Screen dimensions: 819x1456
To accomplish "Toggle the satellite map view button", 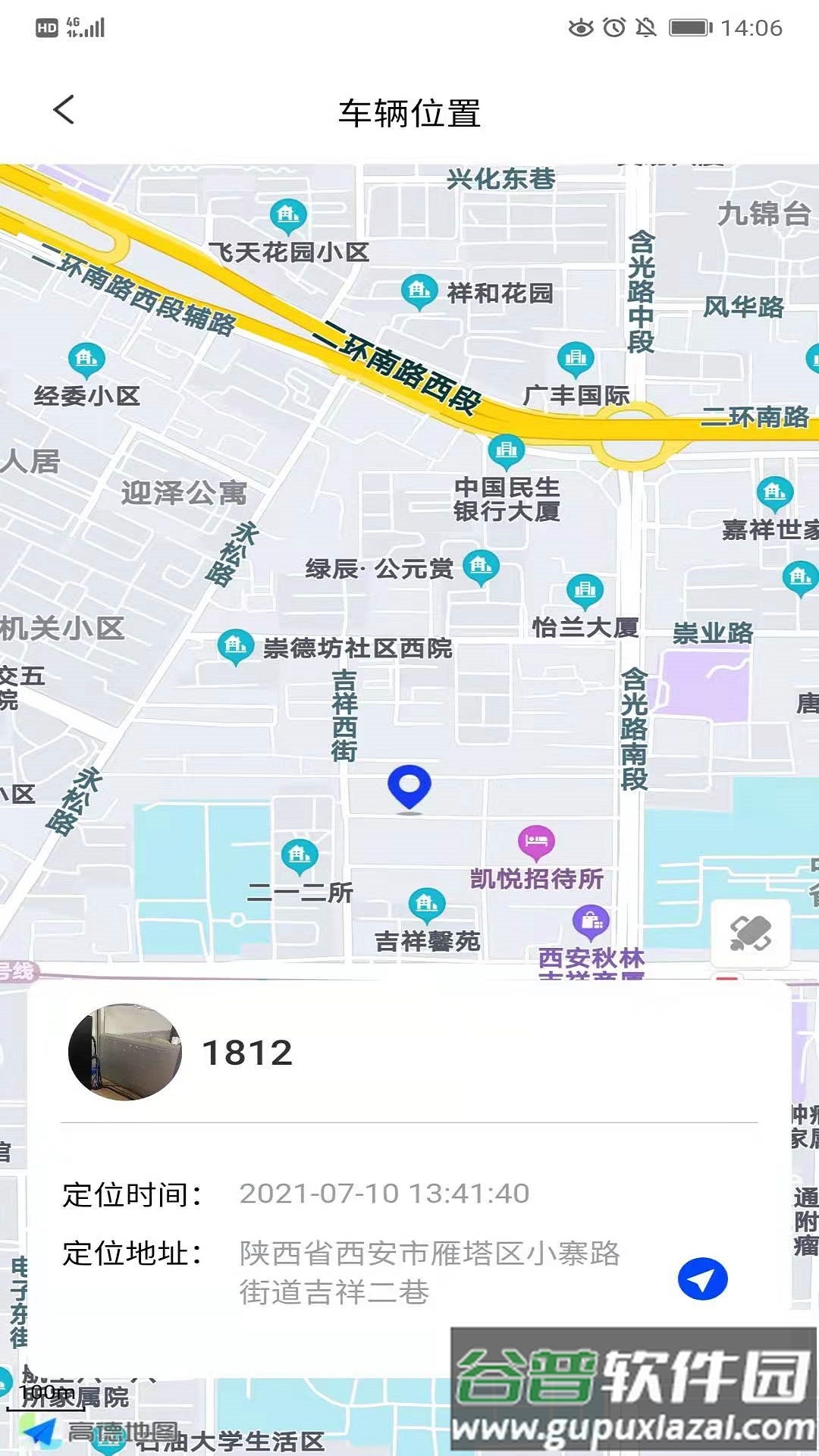I will point(750,934).
